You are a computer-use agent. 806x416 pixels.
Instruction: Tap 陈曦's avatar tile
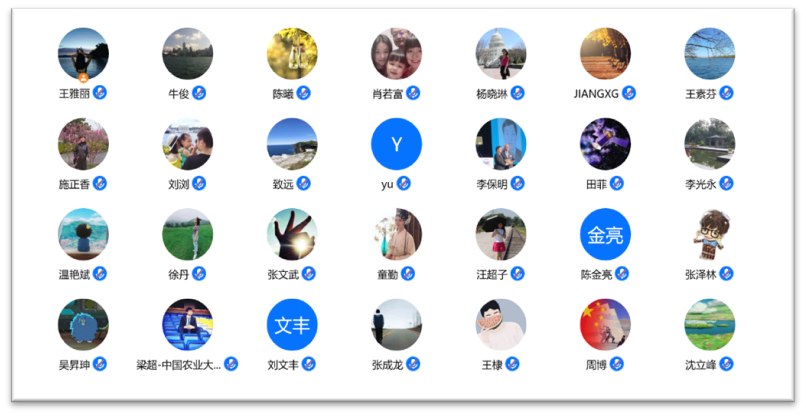tap(292, 54)
